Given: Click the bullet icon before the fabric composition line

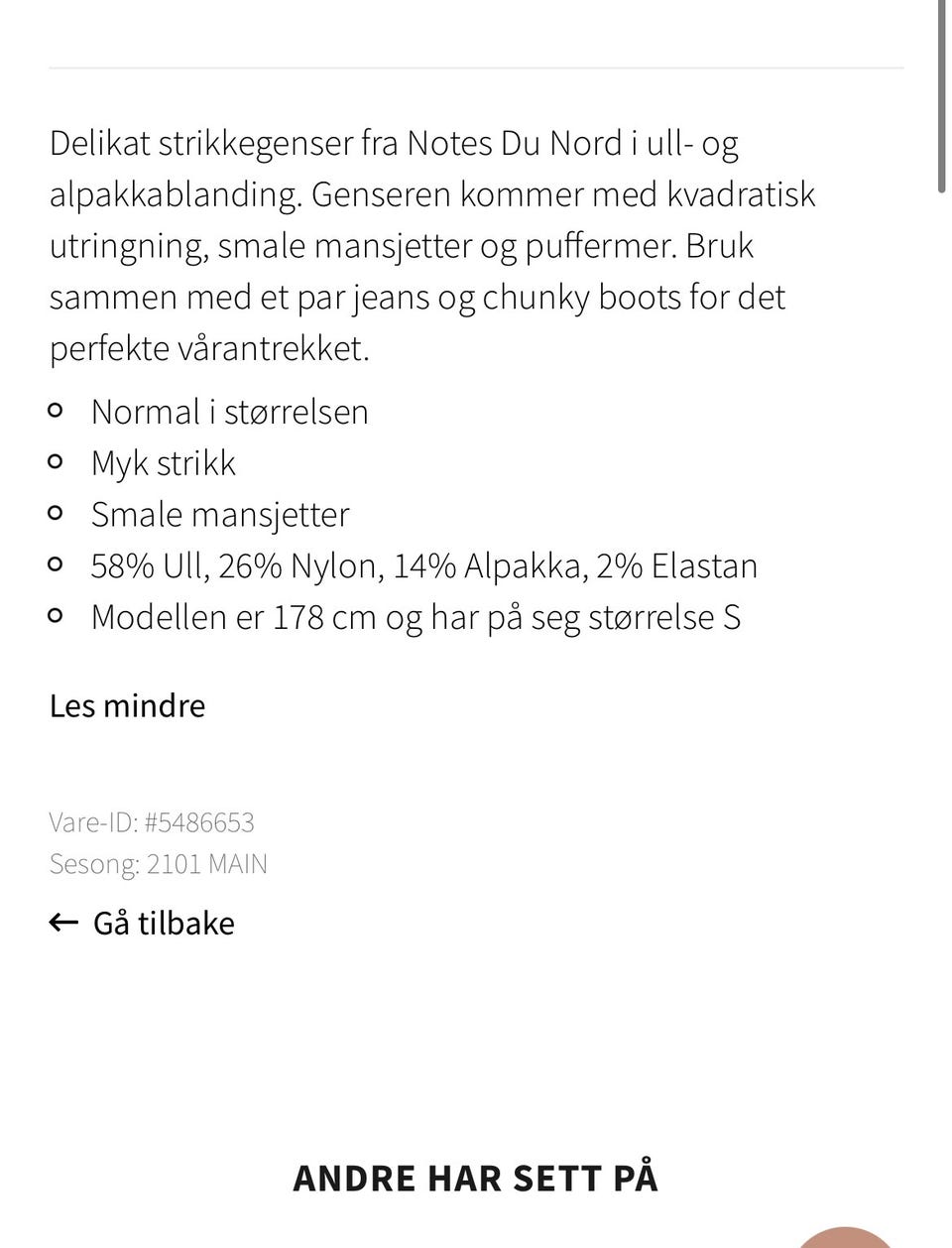Looking at the screenshot, I should coord(56,564).
